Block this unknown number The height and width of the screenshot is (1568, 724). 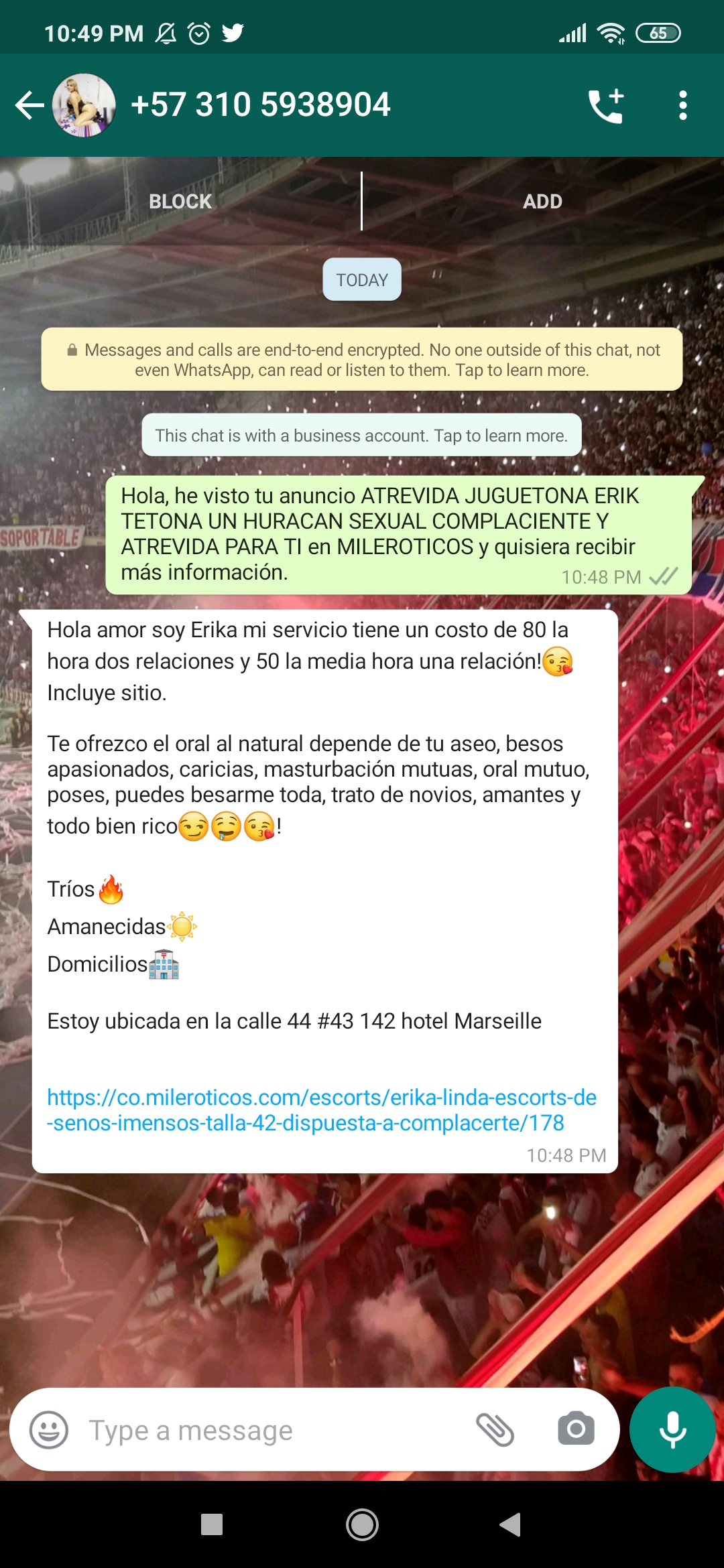pyautogui.click(x=180, y=201)
